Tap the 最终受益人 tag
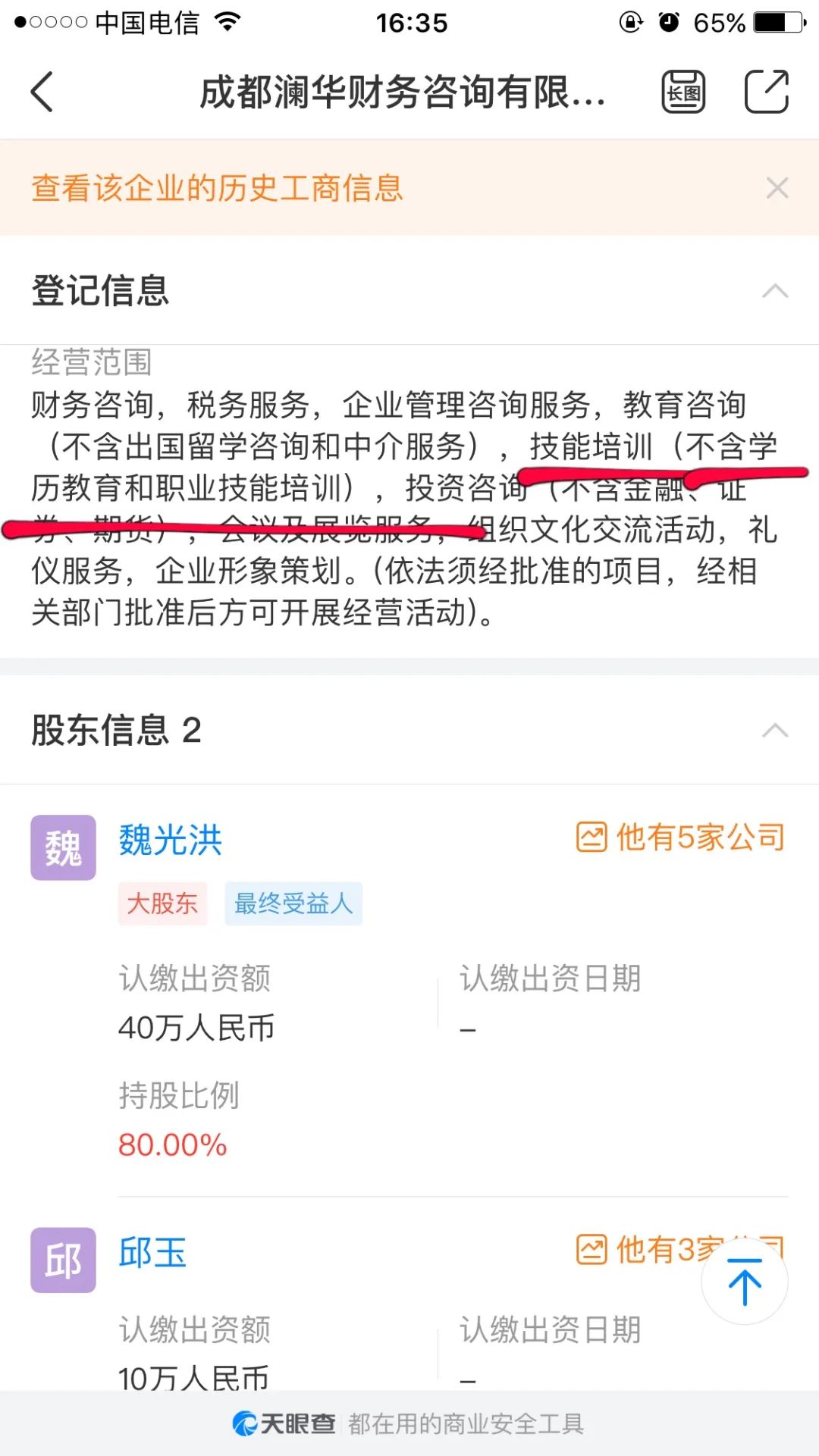This screenshot has width=819, height=1456. 293,903
